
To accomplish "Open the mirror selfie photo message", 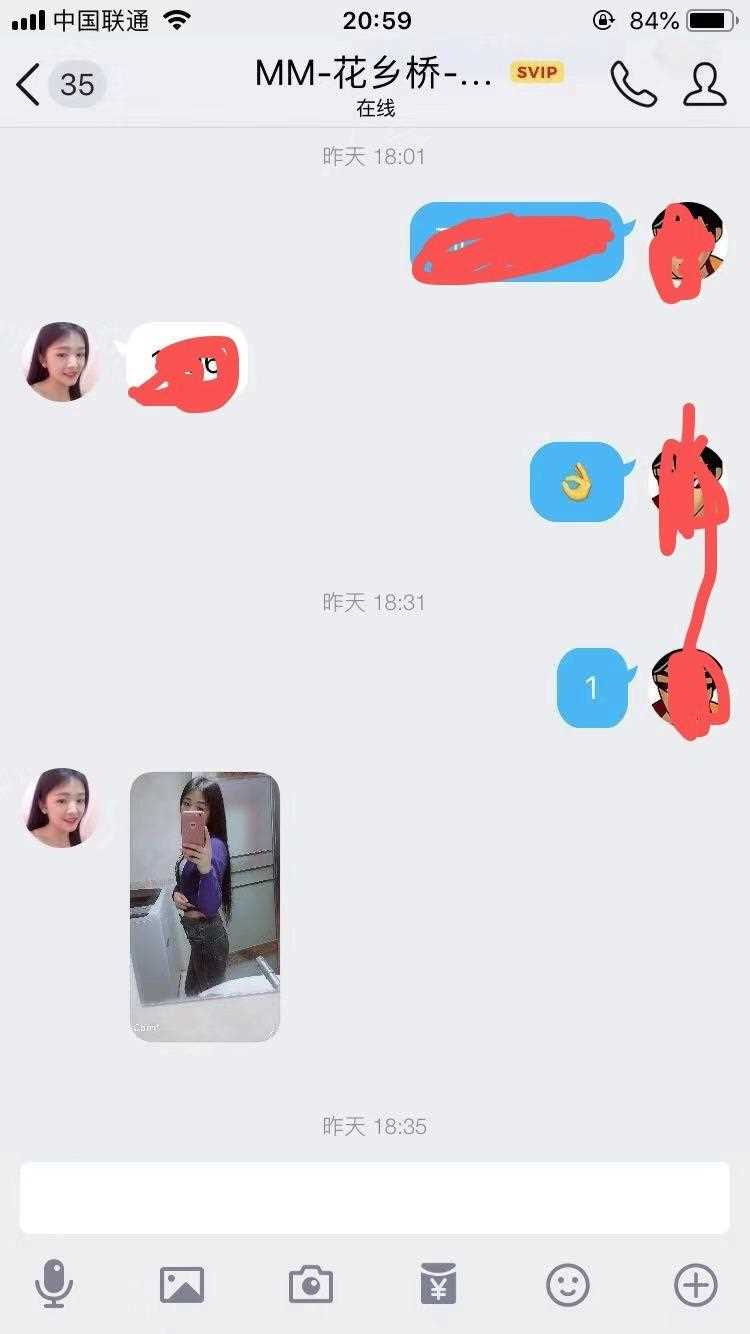I will [x=205, y=905].
